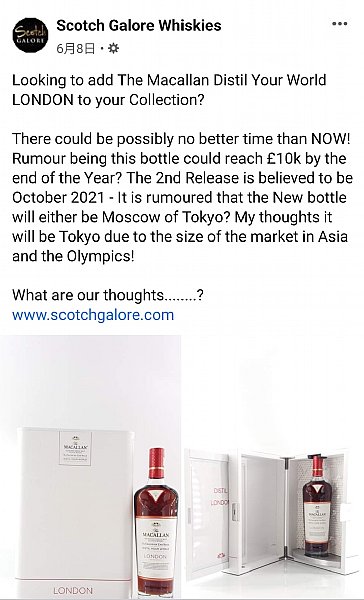The width and height of the screenshot is (364, 600).
Task: Open the Scotch Galore Whiskies page name
Action: [139, 25]
